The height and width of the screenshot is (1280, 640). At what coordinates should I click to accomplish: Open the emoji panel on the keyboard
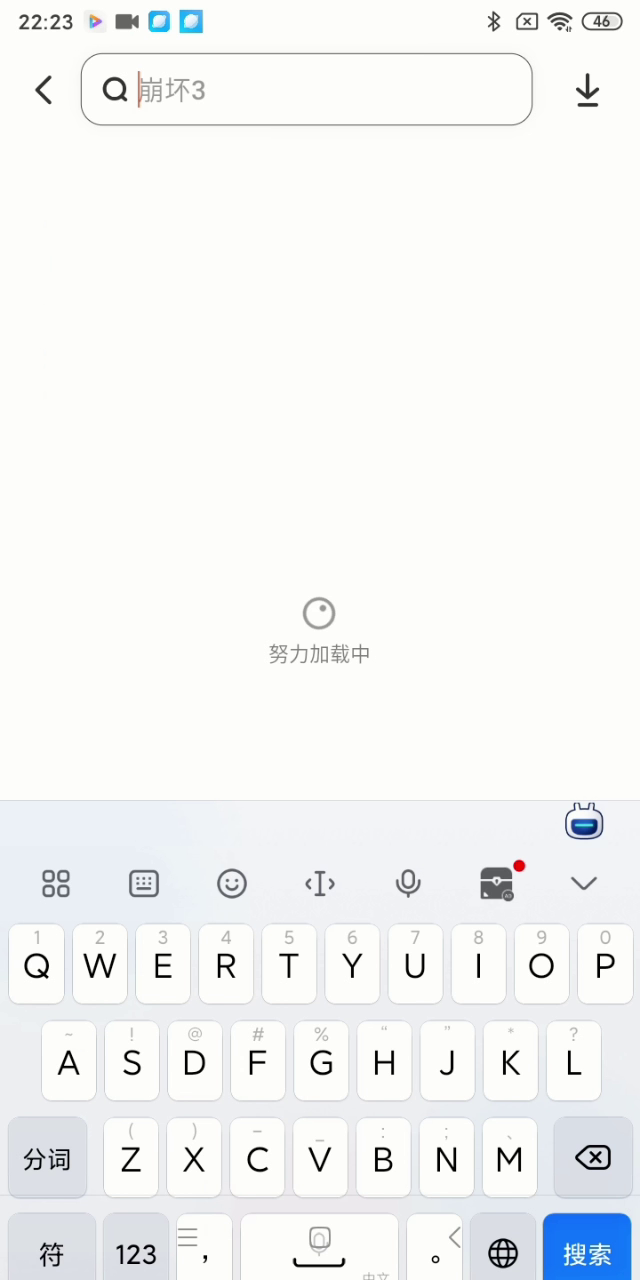232,883
